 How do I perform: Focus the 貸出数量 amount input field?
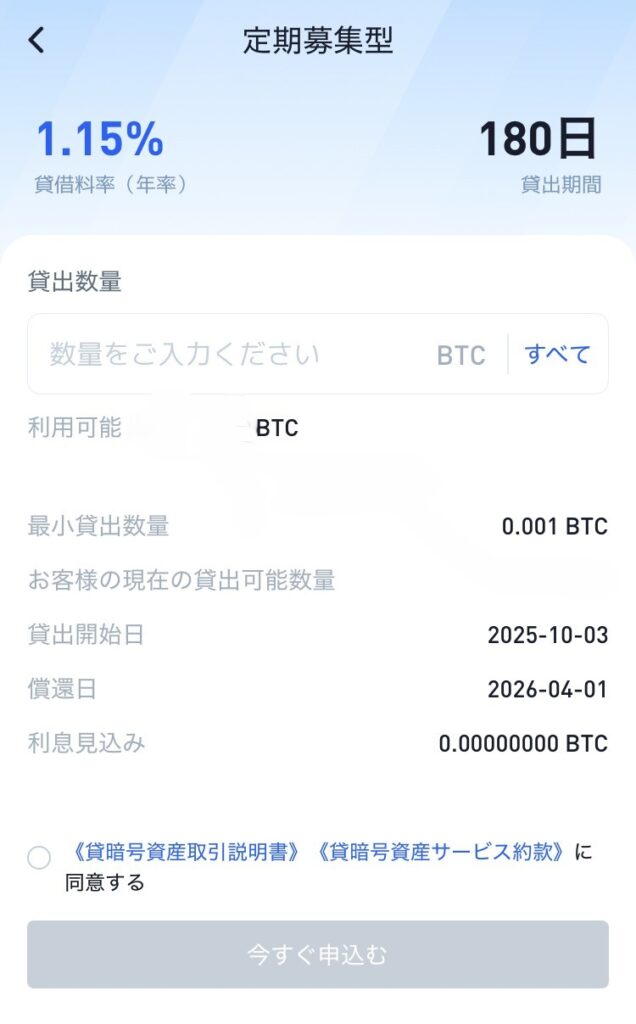(230, 354)
